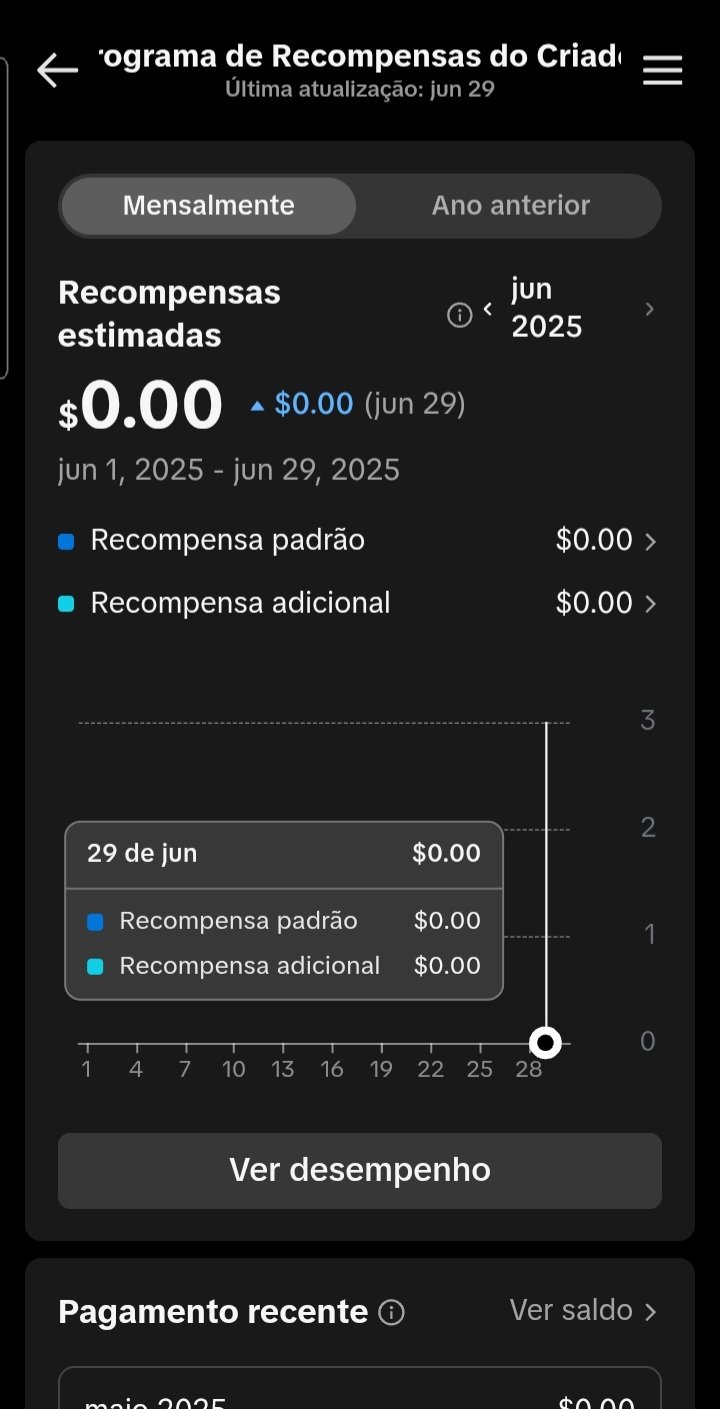Viewport: 720px width, 1409px height.
Task: Go back using the top arrow
Action: tap(57, 71)
